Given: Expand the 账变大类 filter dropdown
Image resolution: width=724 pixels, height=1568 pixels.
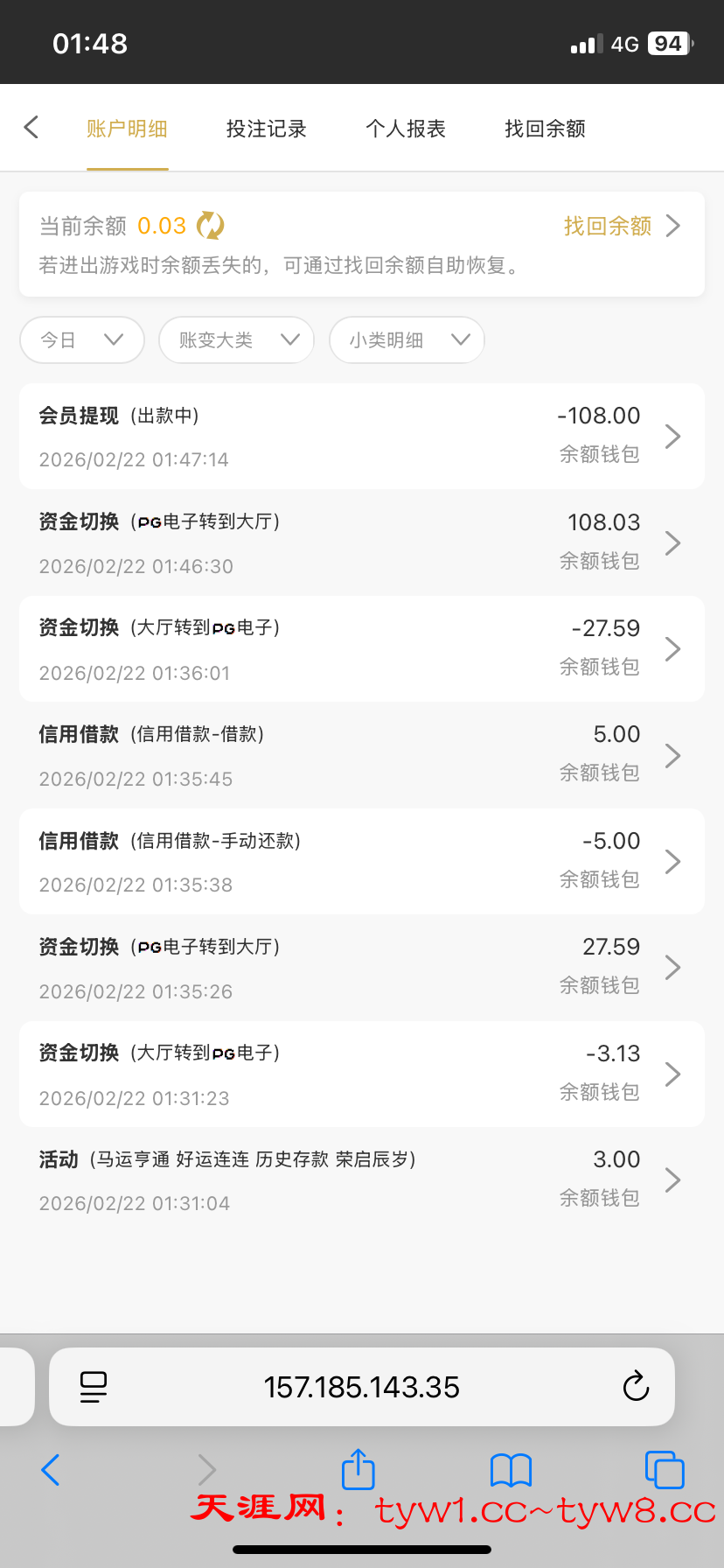Looking at the screenshot, I should 236,339.
